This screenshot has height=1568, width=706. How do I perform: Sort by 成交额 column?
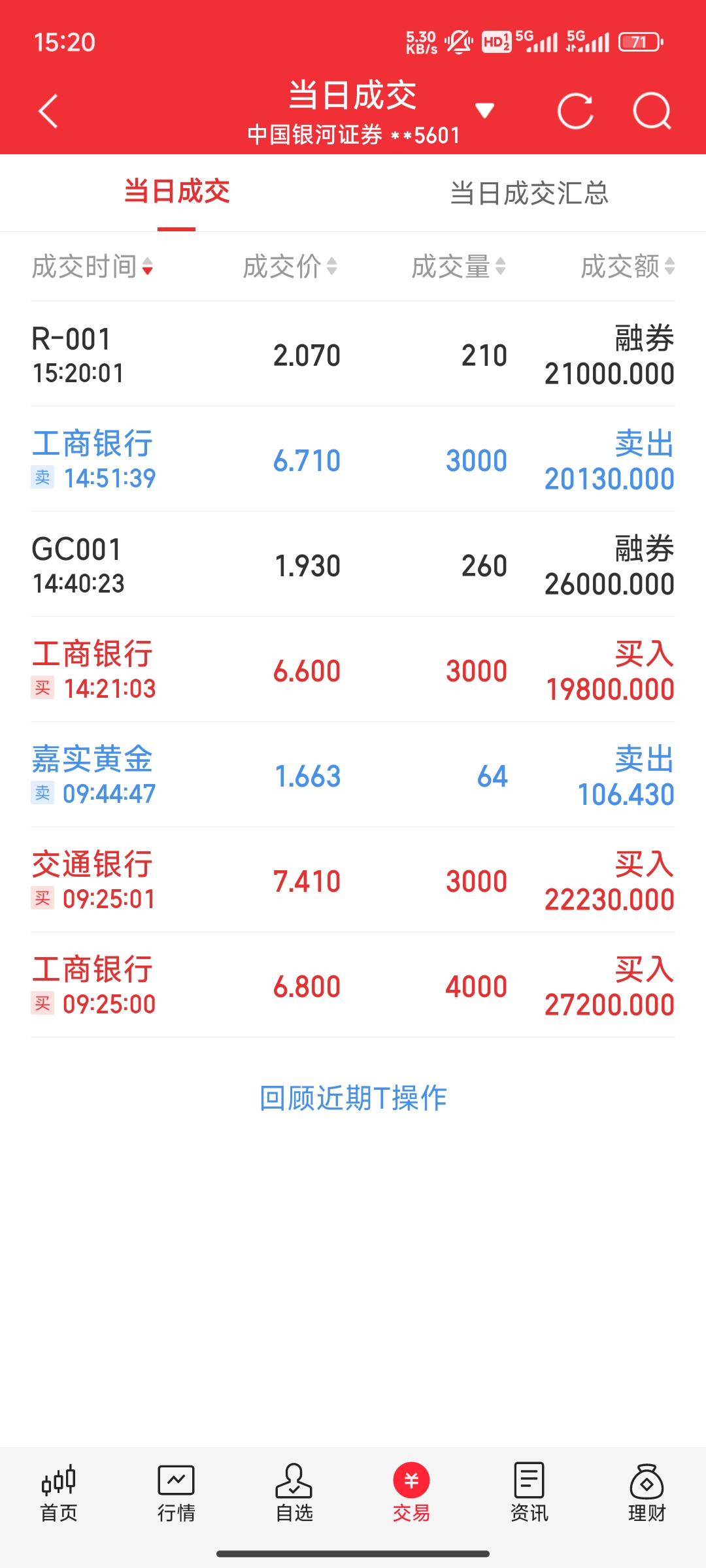click(x=628, y=267)
